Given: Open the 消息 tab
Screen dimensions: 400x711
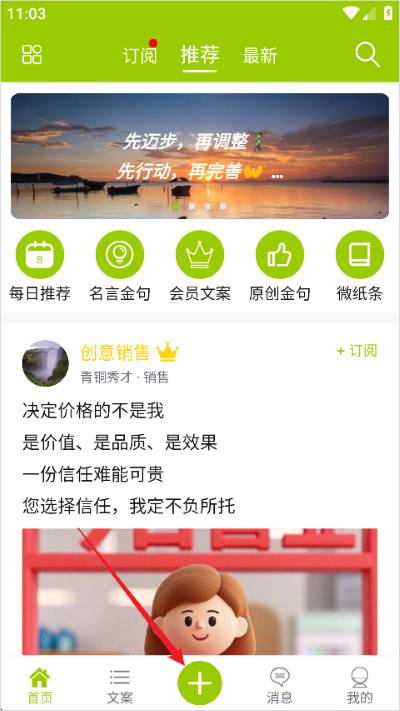Looking at the screenshot, I should [x=280, y=686].
